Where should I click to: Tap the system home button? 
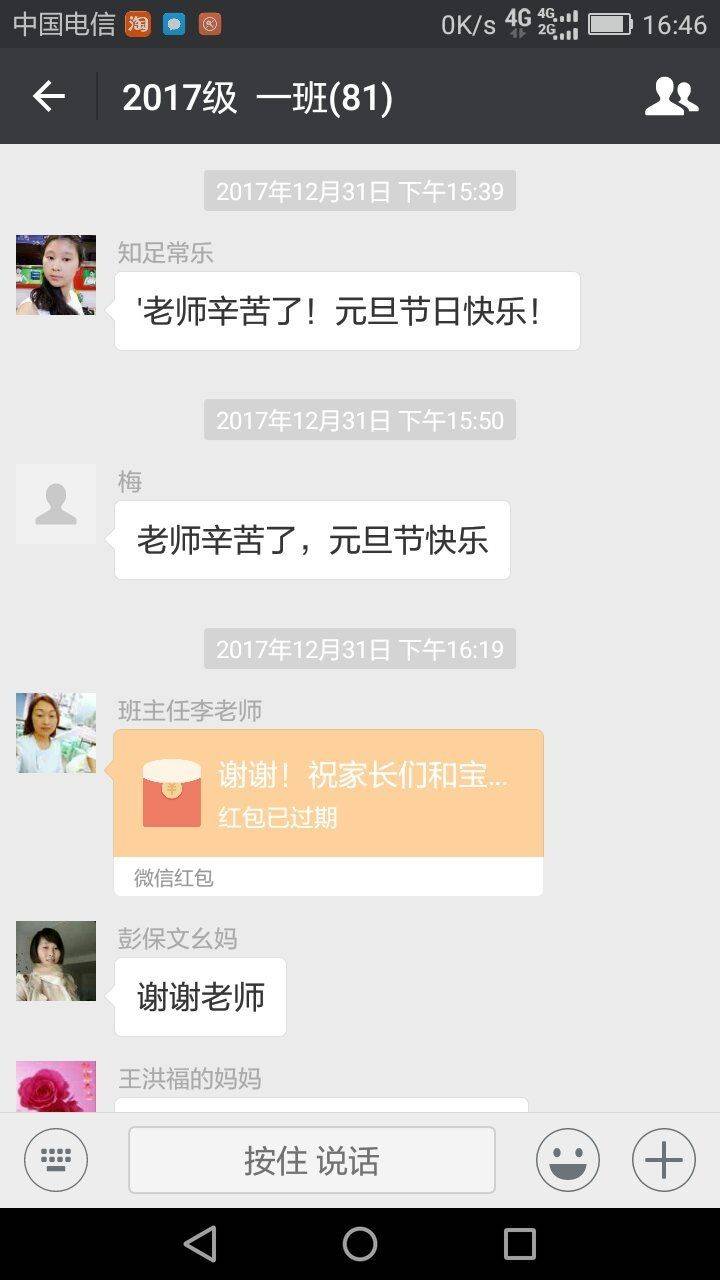360,1244
